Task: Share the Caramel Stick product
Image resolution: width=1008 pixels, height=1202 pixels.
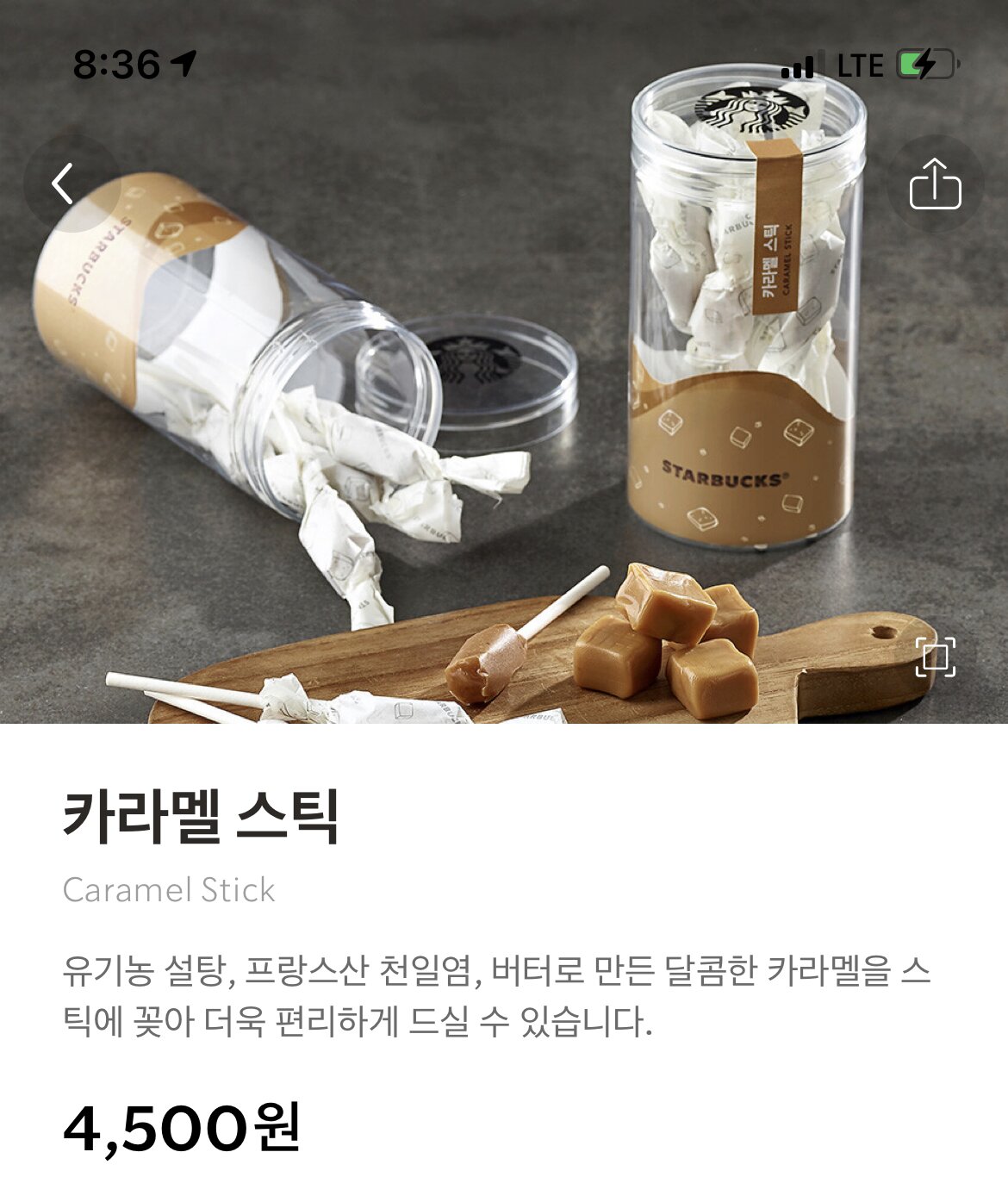Action: pyautogui.click(x=935, y=184)
